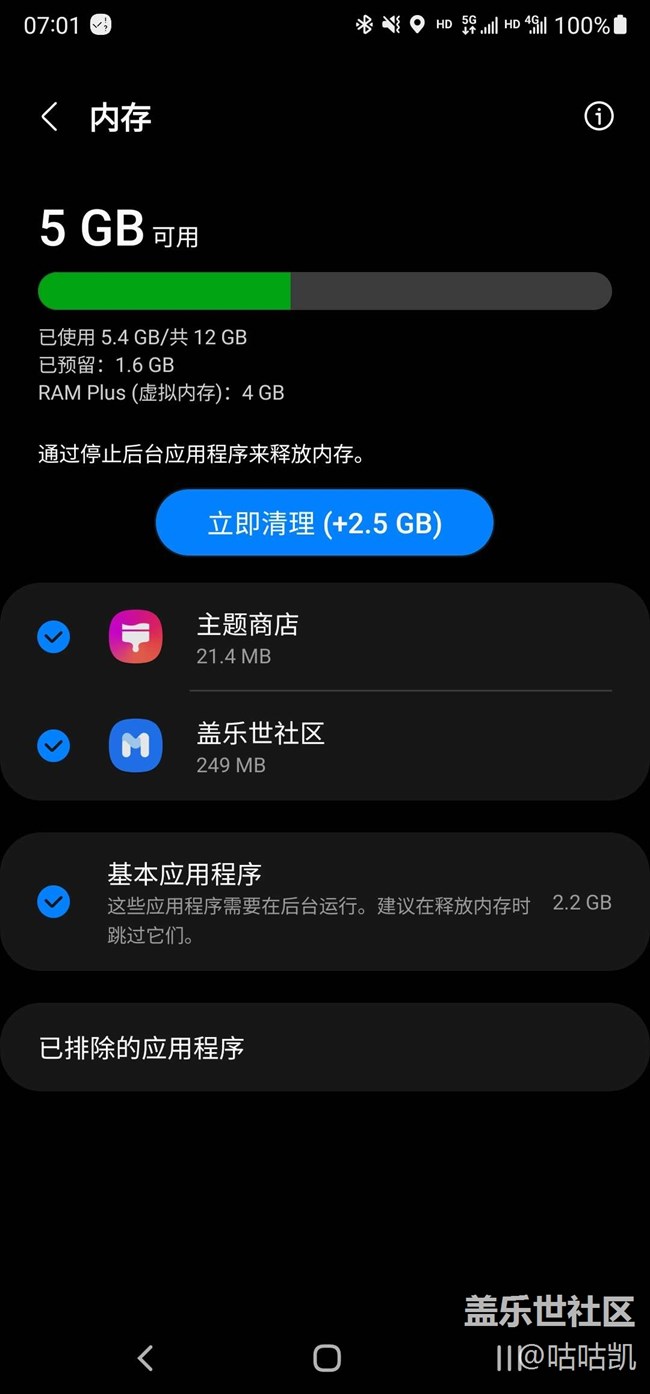Uncheck the 主题商店 checkbox
The image size is (650, 1394).
pyautogui.click(x=53, y=637)
